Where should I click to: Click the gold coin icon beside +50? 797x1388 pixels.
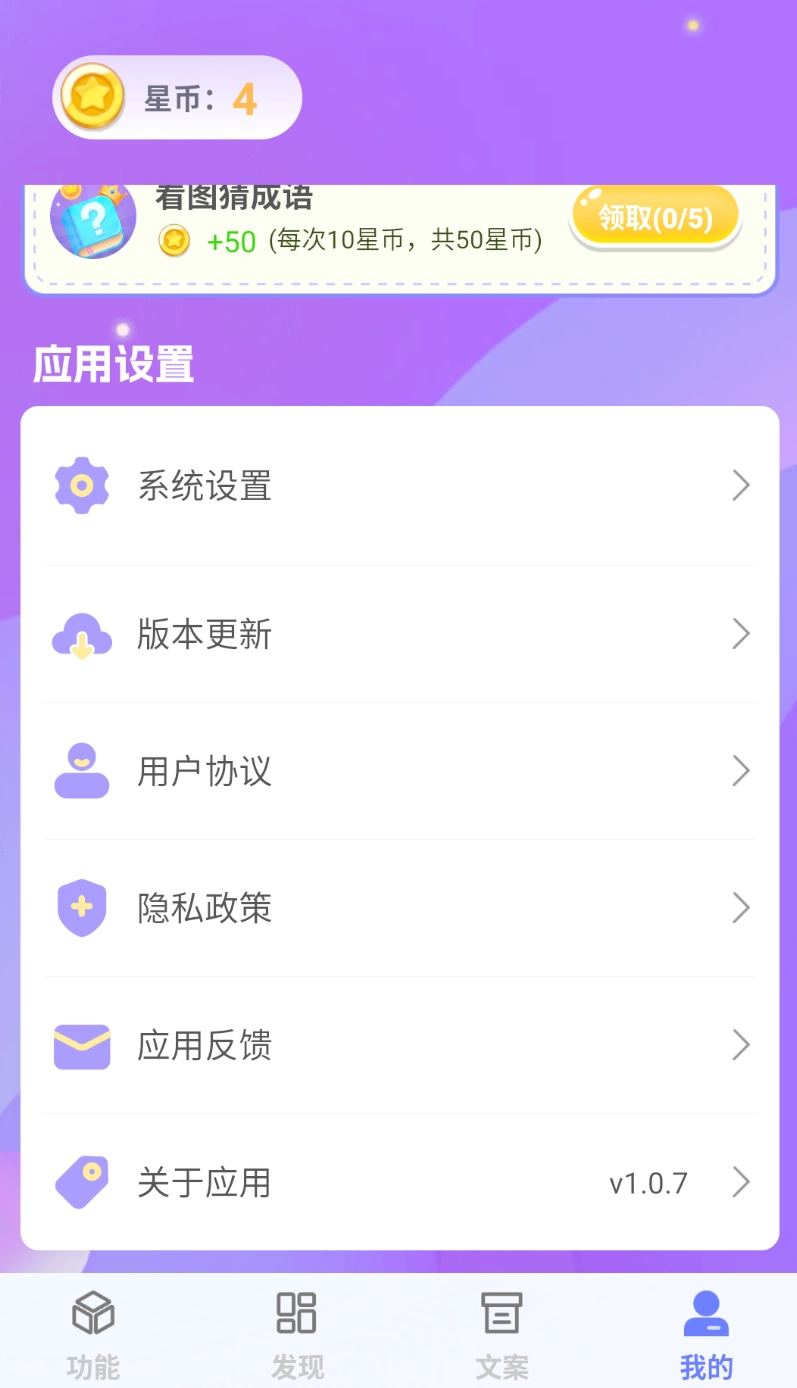[x=174, y=242]
